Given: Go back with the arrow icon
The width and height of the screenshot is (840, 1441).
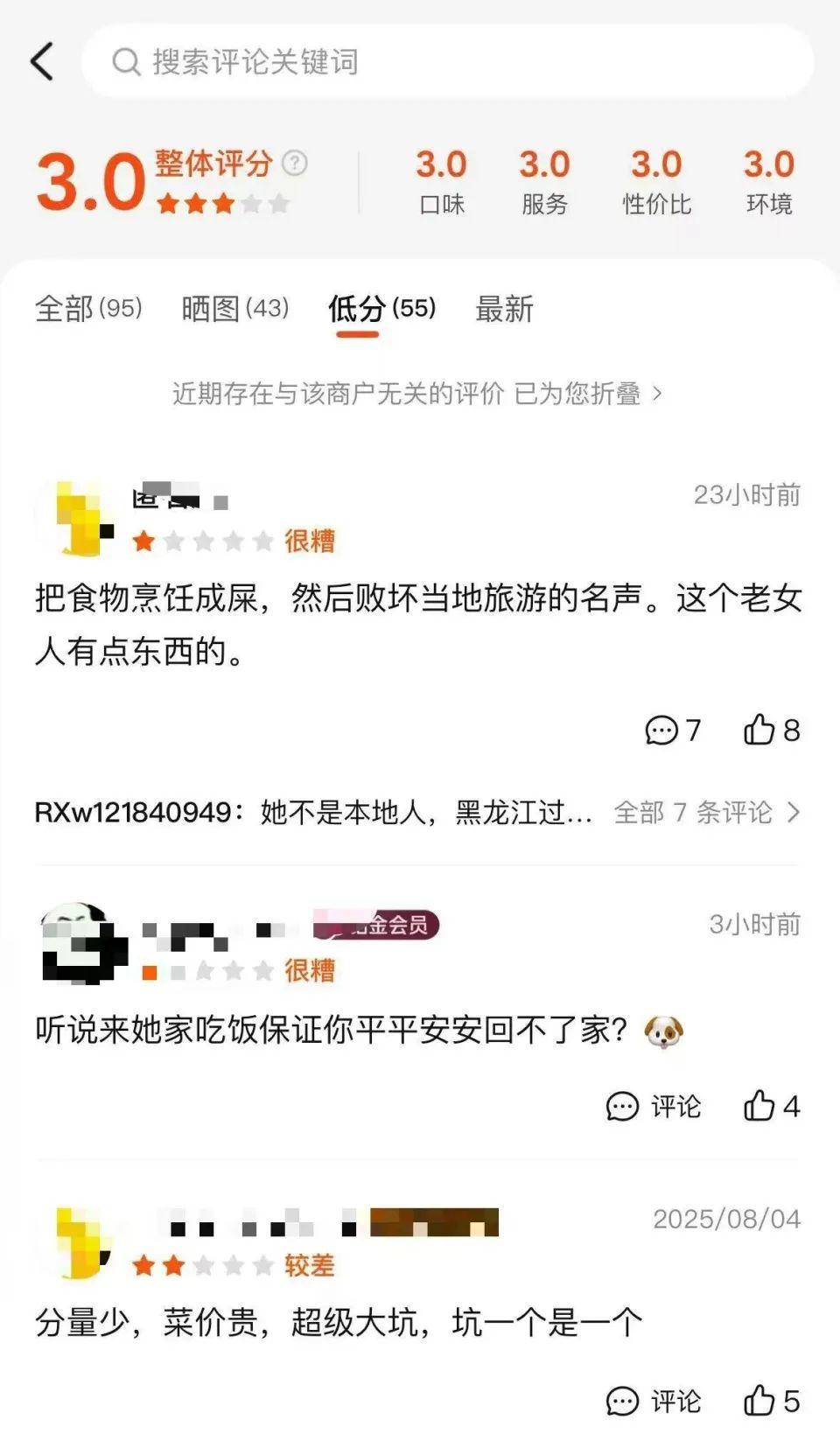Looking at the screenshot, I should (42, 61).
